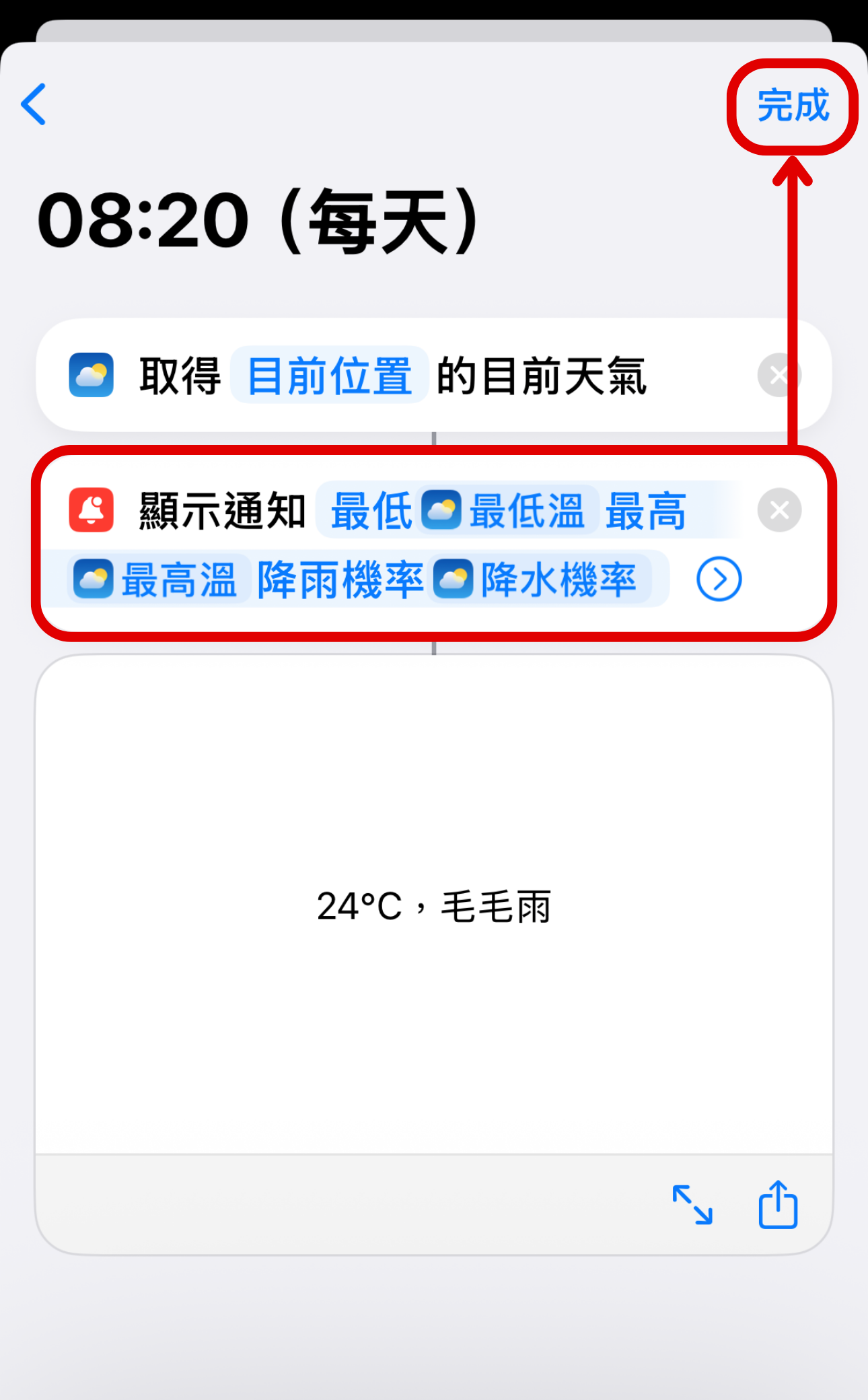The image size is (868, 1400).
Task: Tap the share icon below the preview
Action: pyautogui.click(x=777, y=1206)
